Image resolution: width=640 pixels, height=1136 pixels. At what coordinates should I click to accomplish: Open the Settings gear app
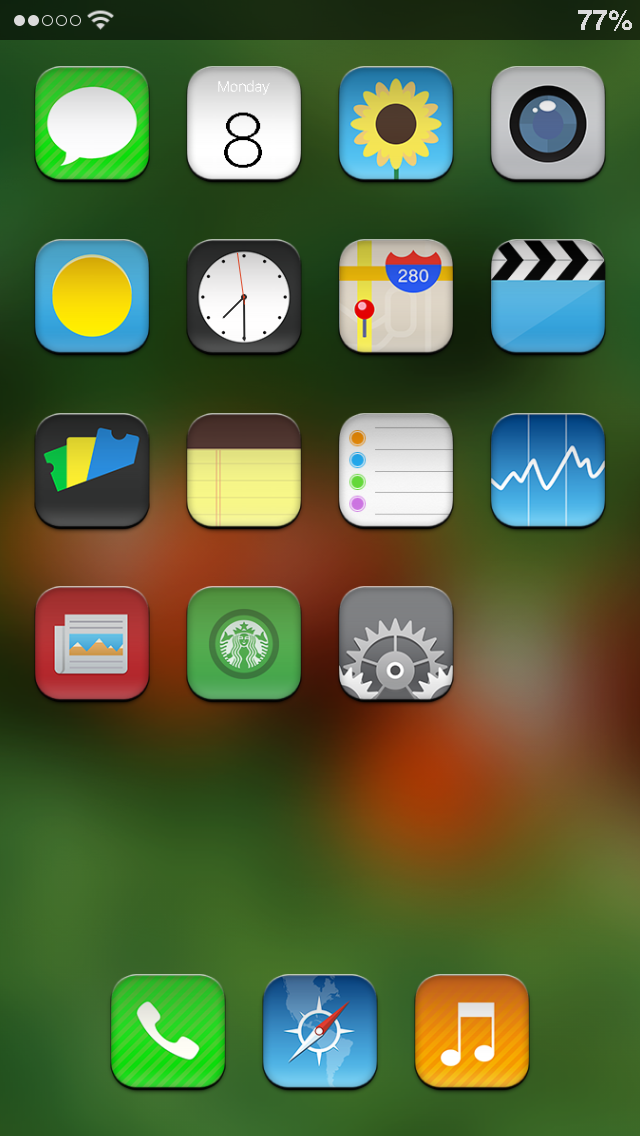(396, 643)
